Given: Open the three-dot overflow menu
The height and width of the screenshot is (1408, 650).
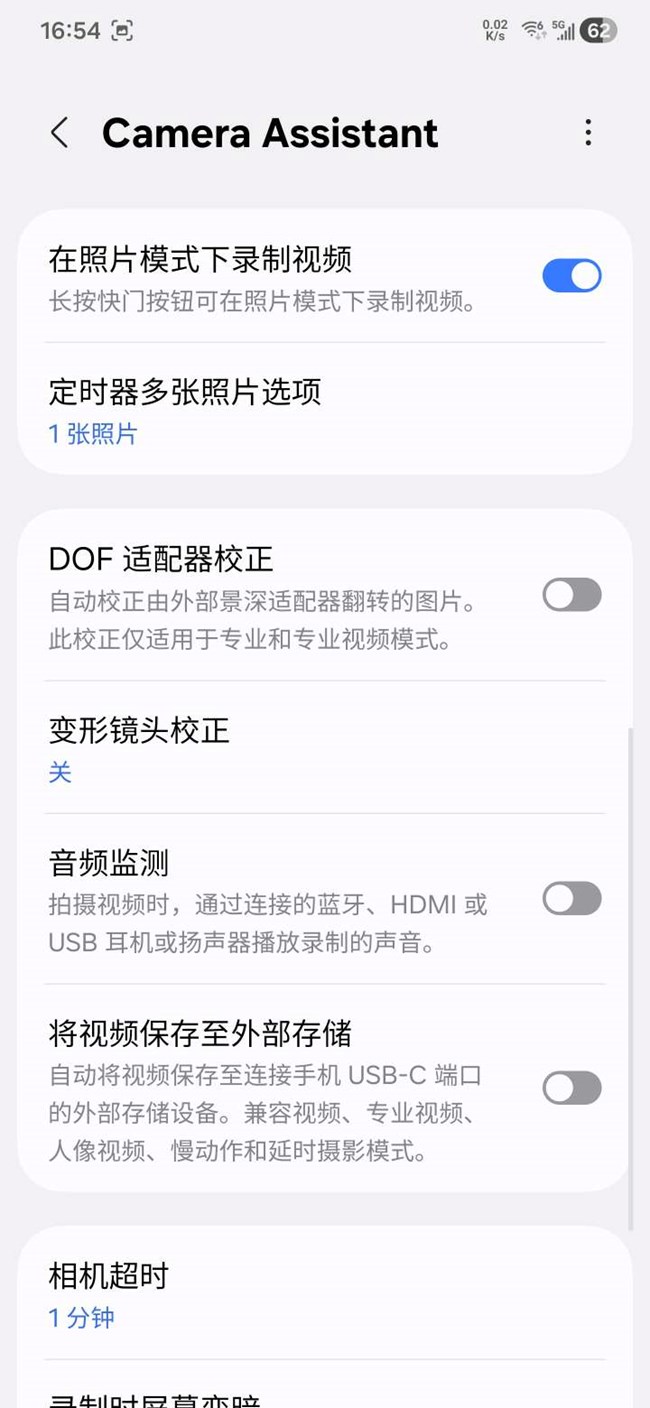Looking at the screenshot, I should (588, 133).
